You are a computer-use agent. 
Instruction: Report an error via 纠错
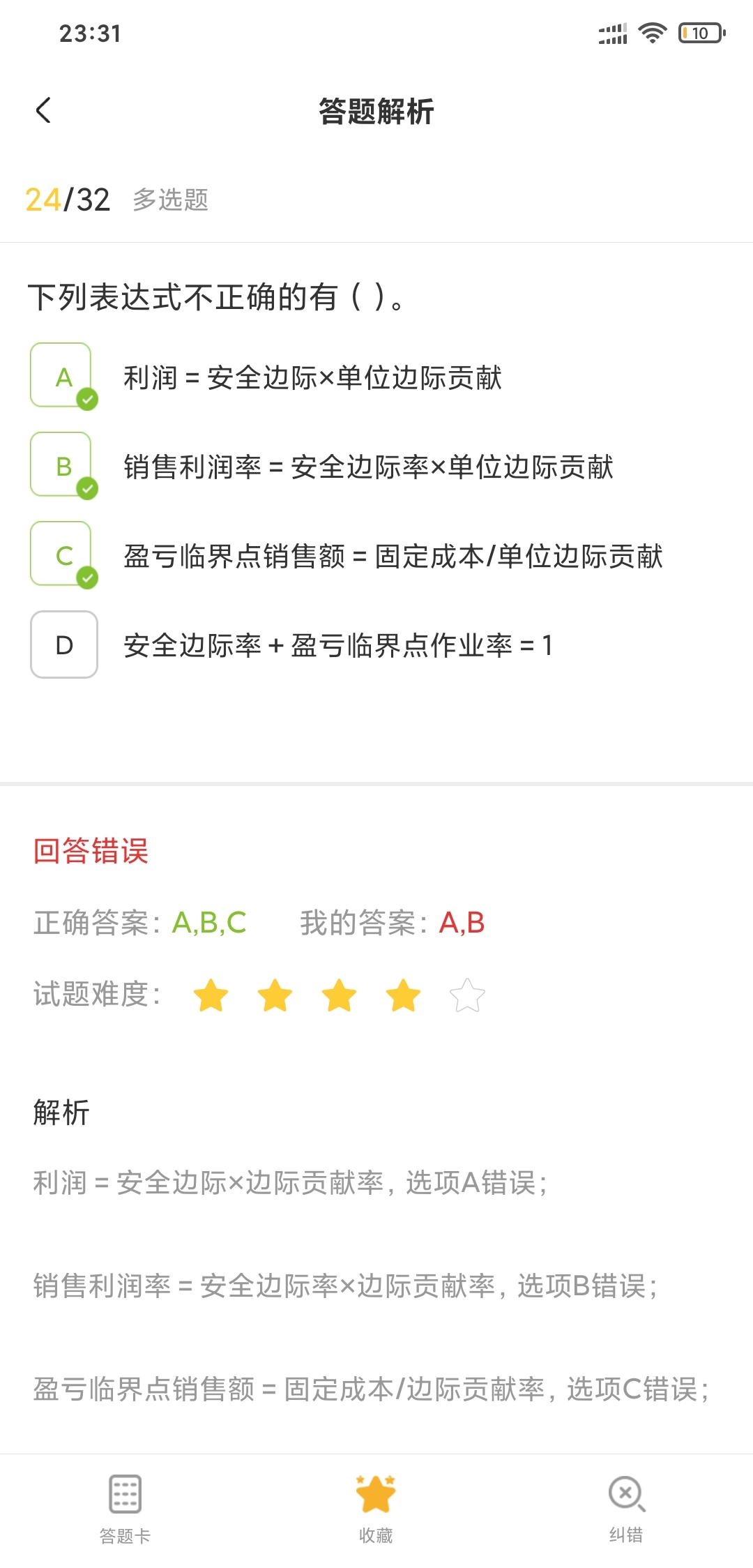click(626, 1507)
